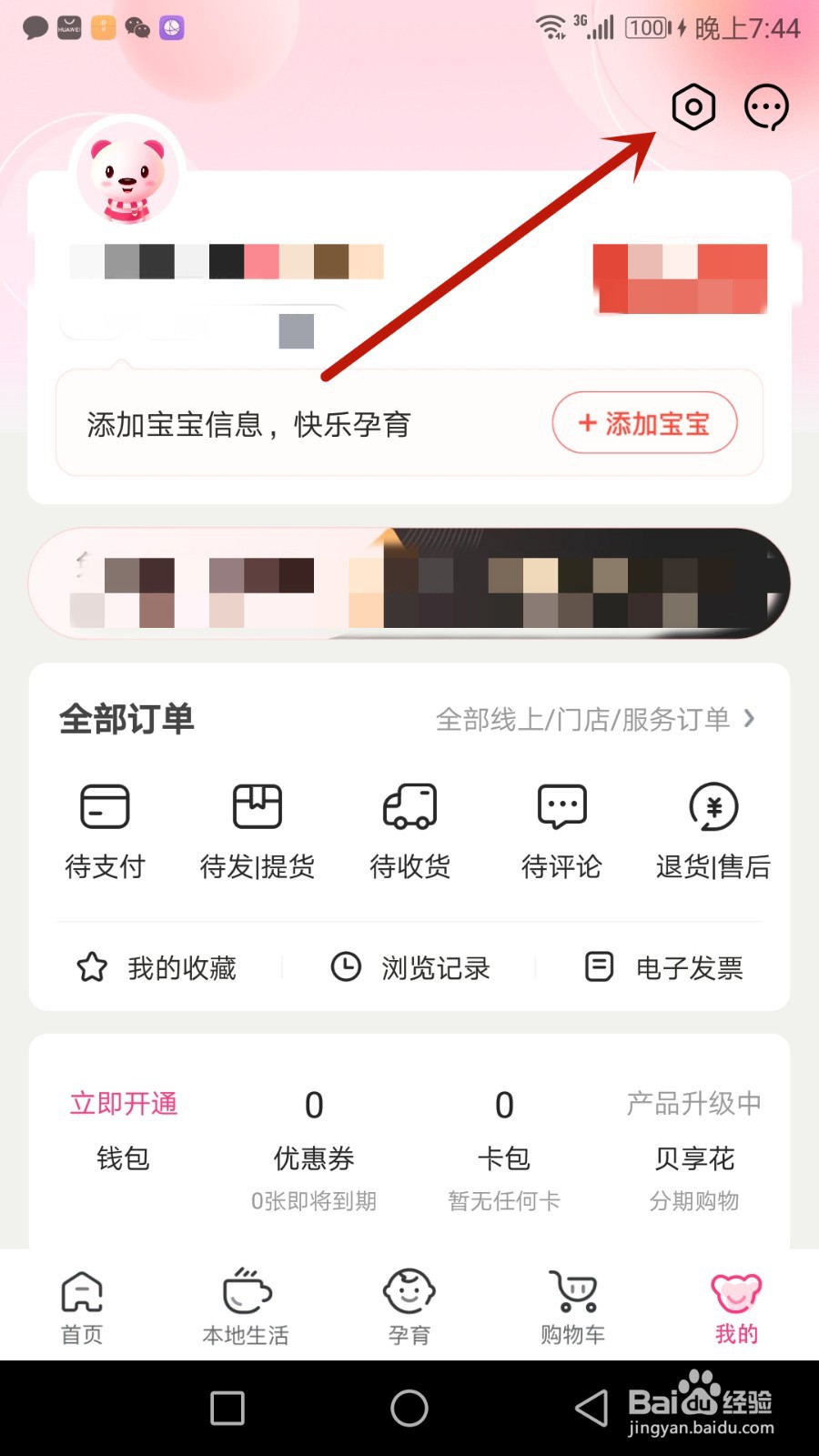Screen dimensions: 819x1456
Task: Click the 电子发票 e-invoice icon
Action: point(599,966)
